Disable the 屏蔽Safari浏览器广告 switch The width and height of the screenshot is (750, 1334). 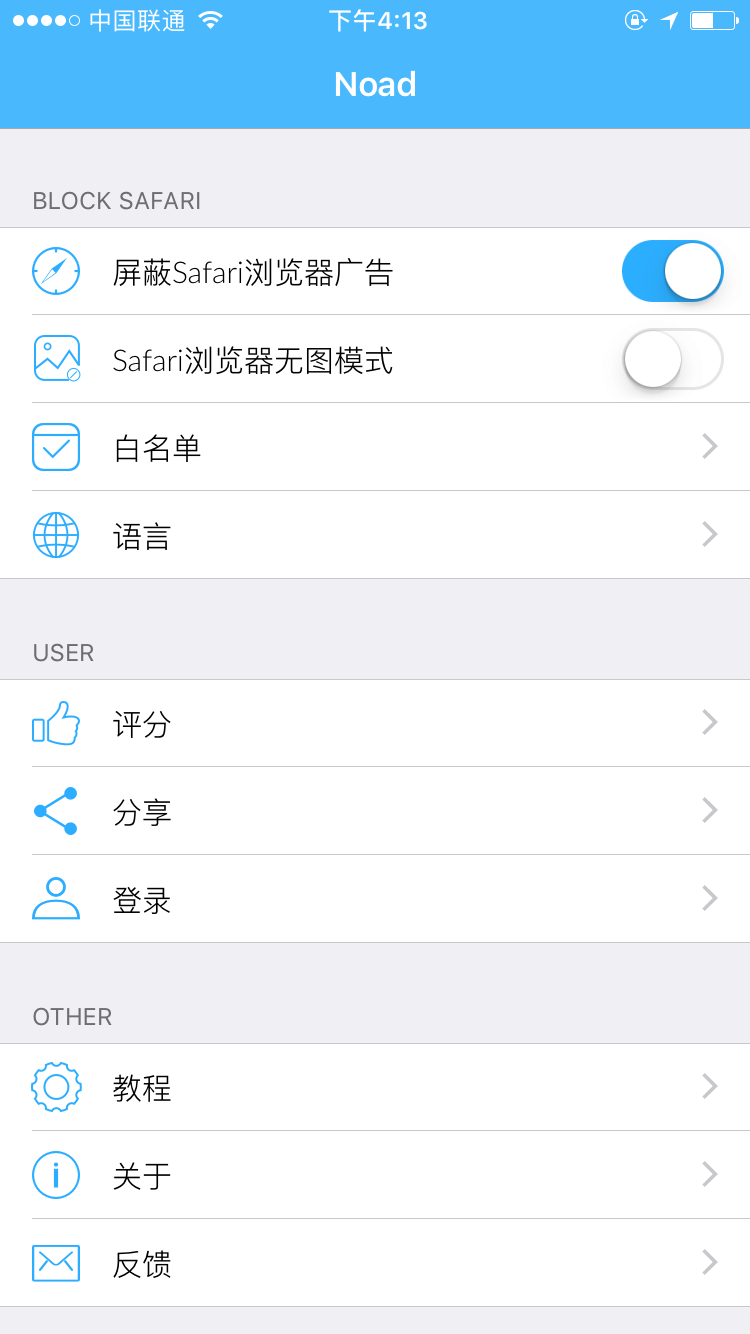point(672,271)
